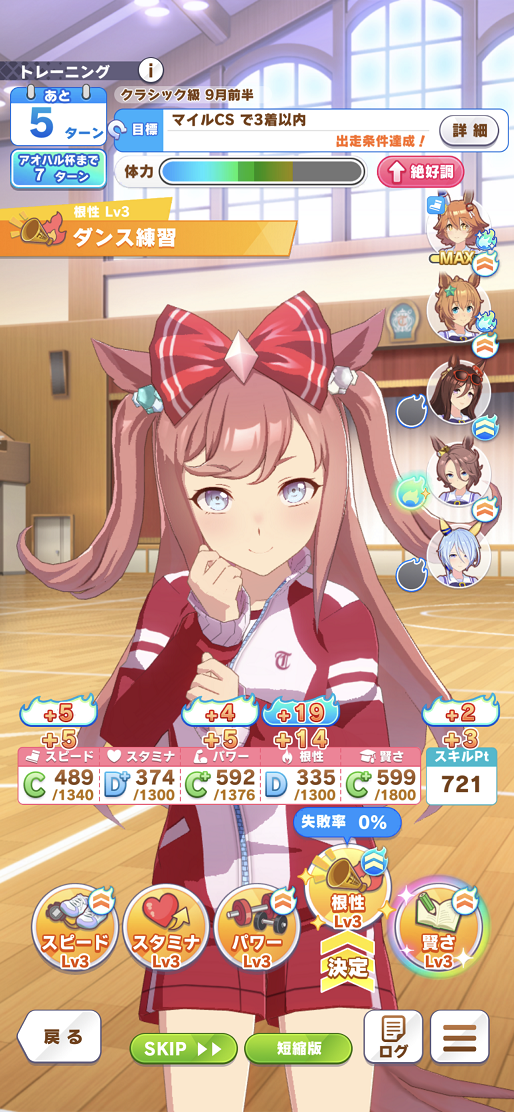This screenshot has height=1112, width=514.
Task: Select パワー training
Action: coord(255,929)
